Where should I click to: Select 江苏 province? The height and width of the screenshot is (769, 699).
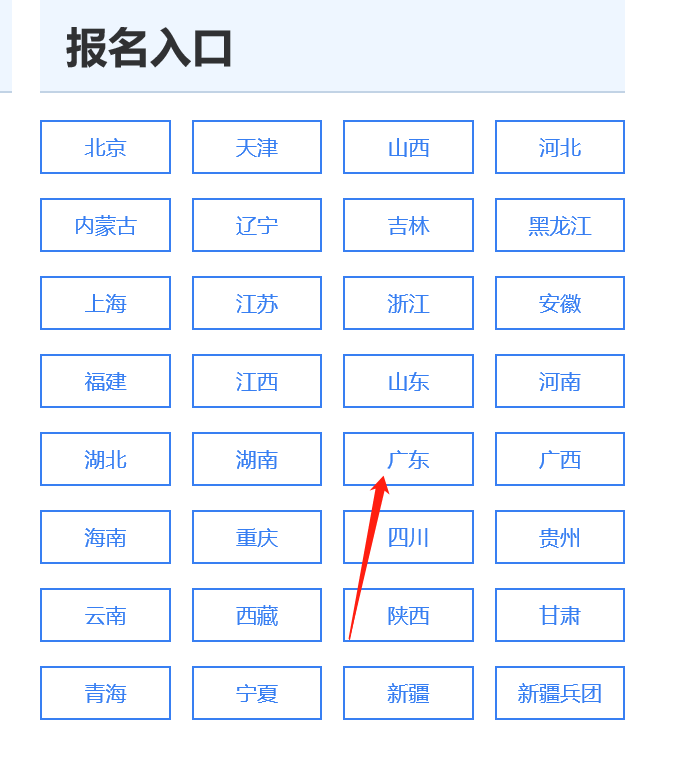click(x=257, y=303)
